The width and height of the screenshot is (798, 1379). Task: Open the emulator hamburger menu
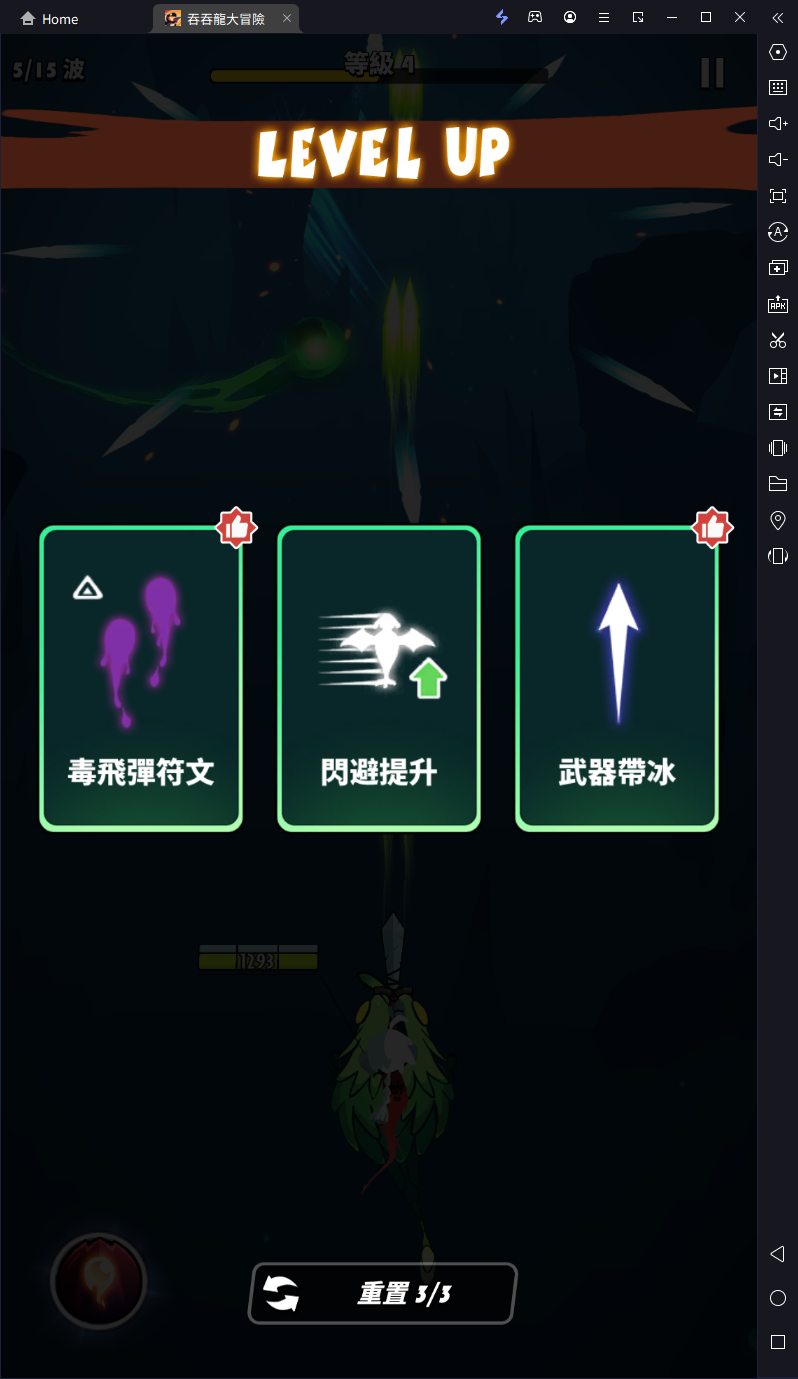(603, 18)
